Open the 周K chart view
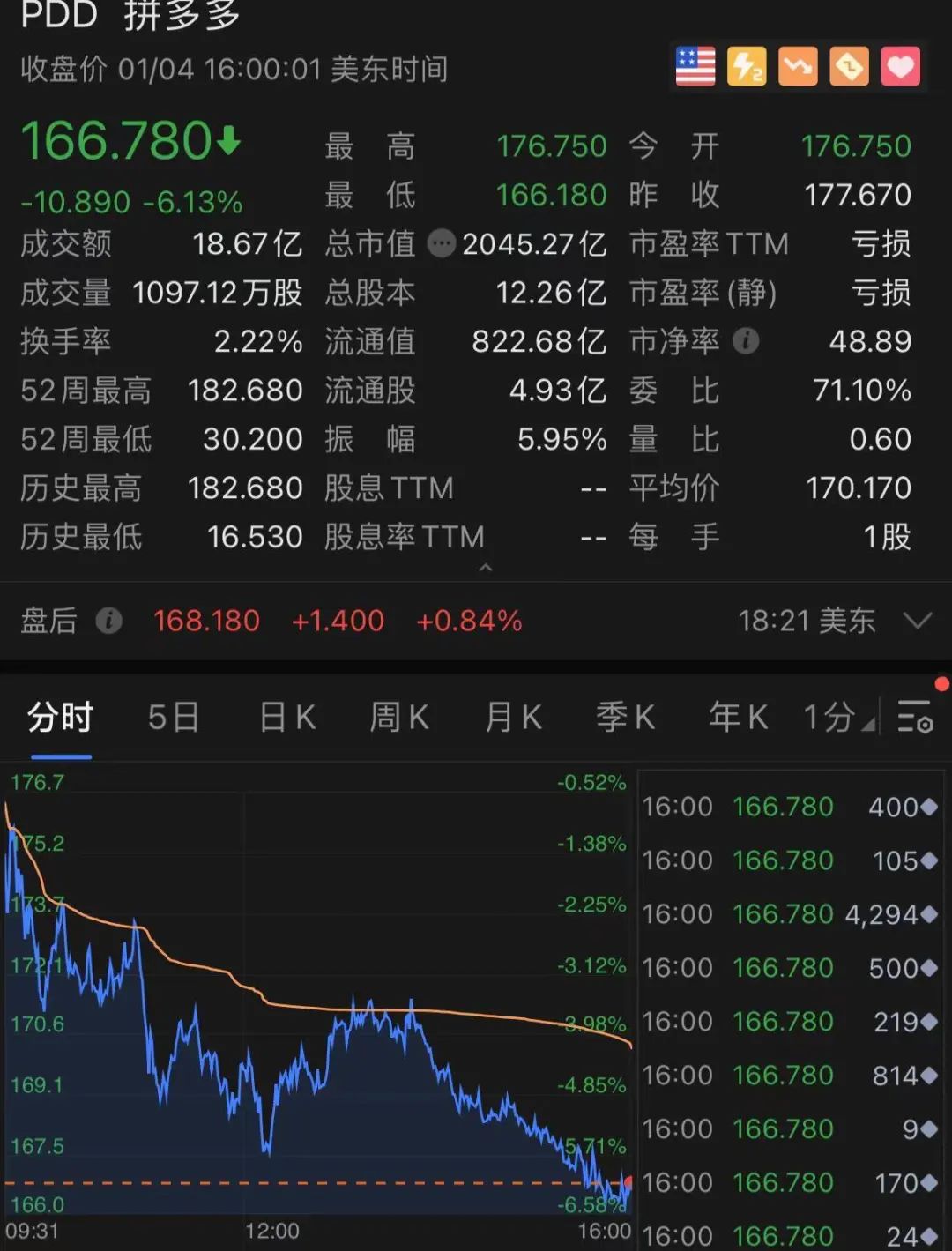 [398, 718]
